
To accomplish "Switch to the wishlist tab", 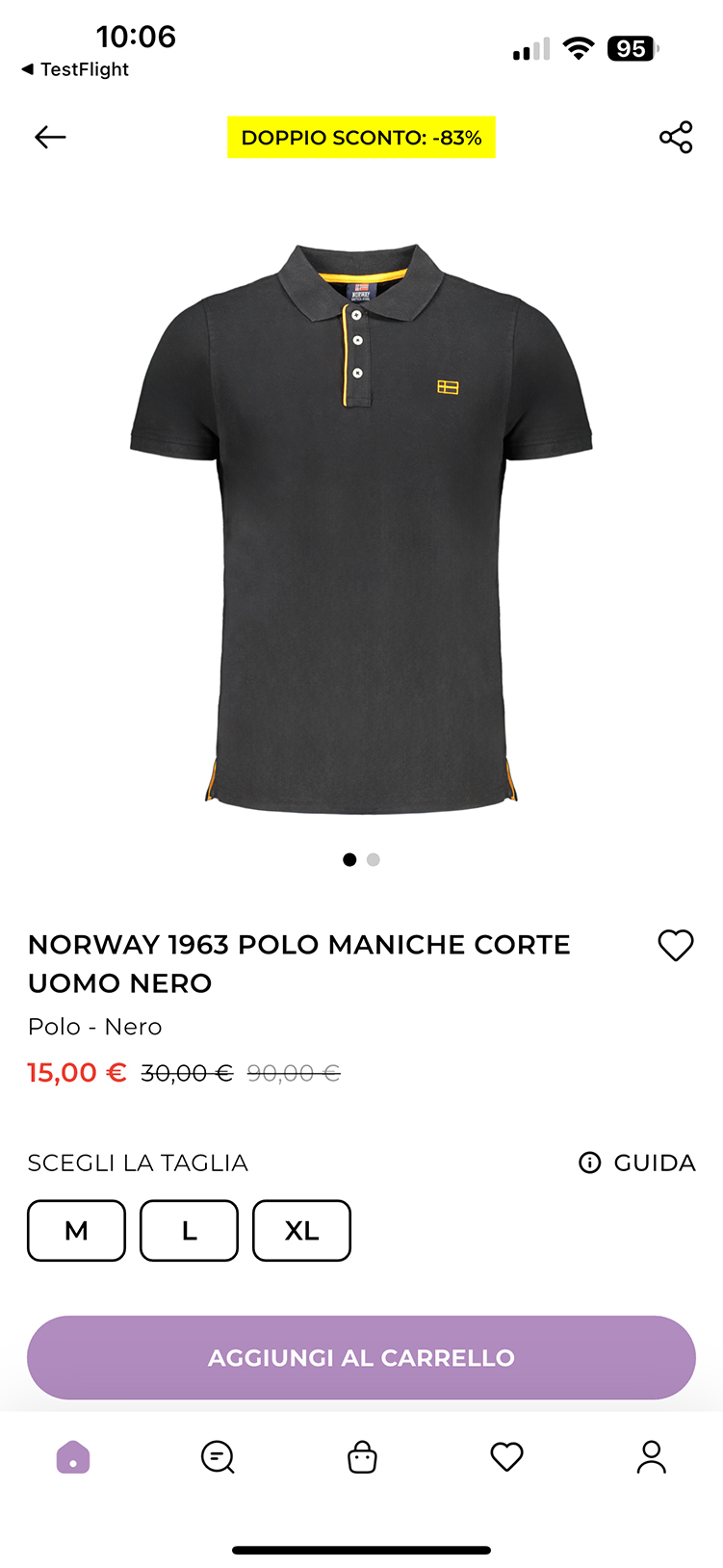I will pyautogui.click(x=506, y=1457).
